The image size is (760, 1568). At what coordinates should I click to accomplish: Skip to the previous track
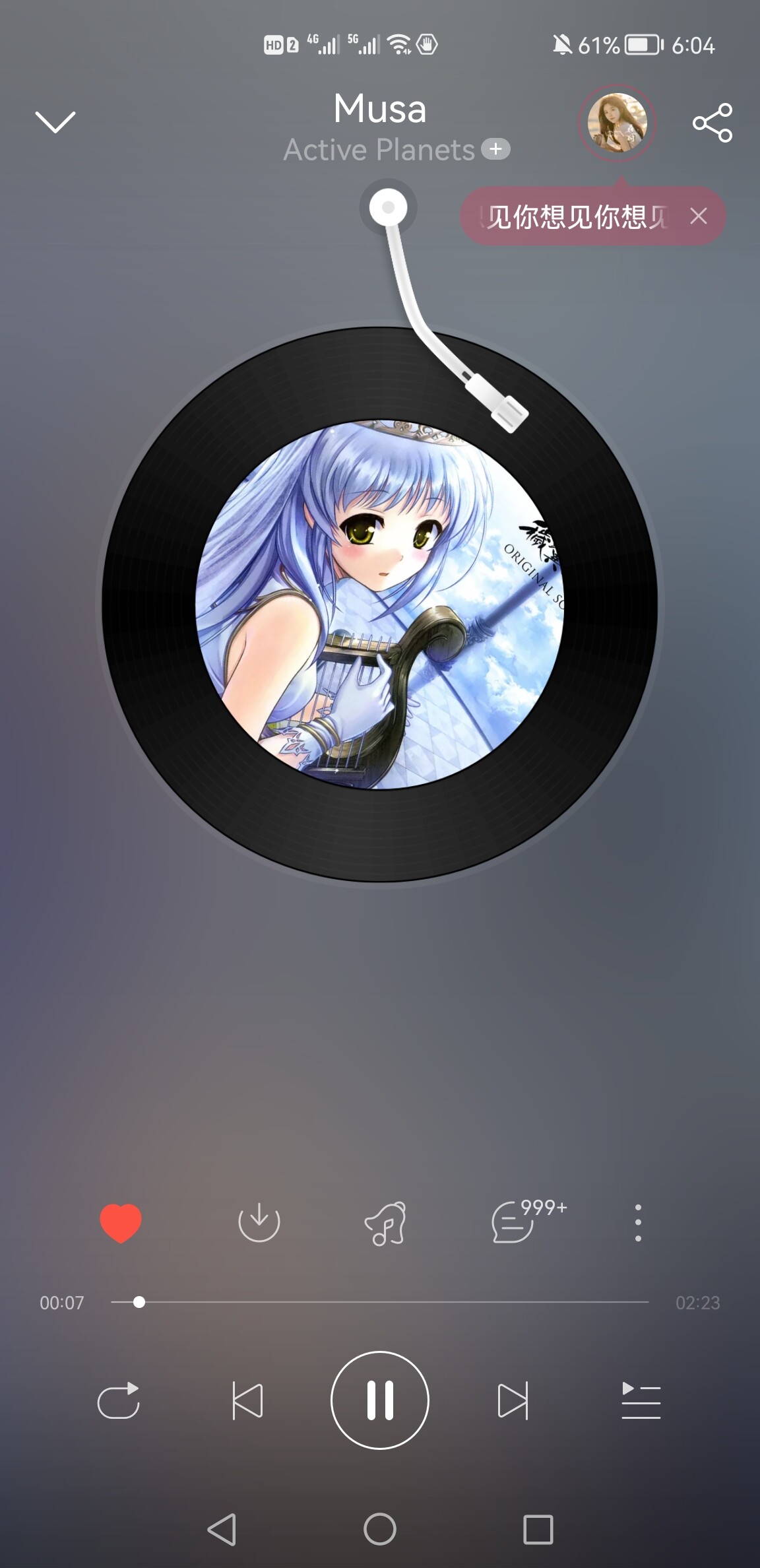pyautogui.click(x=248, y=1400)
